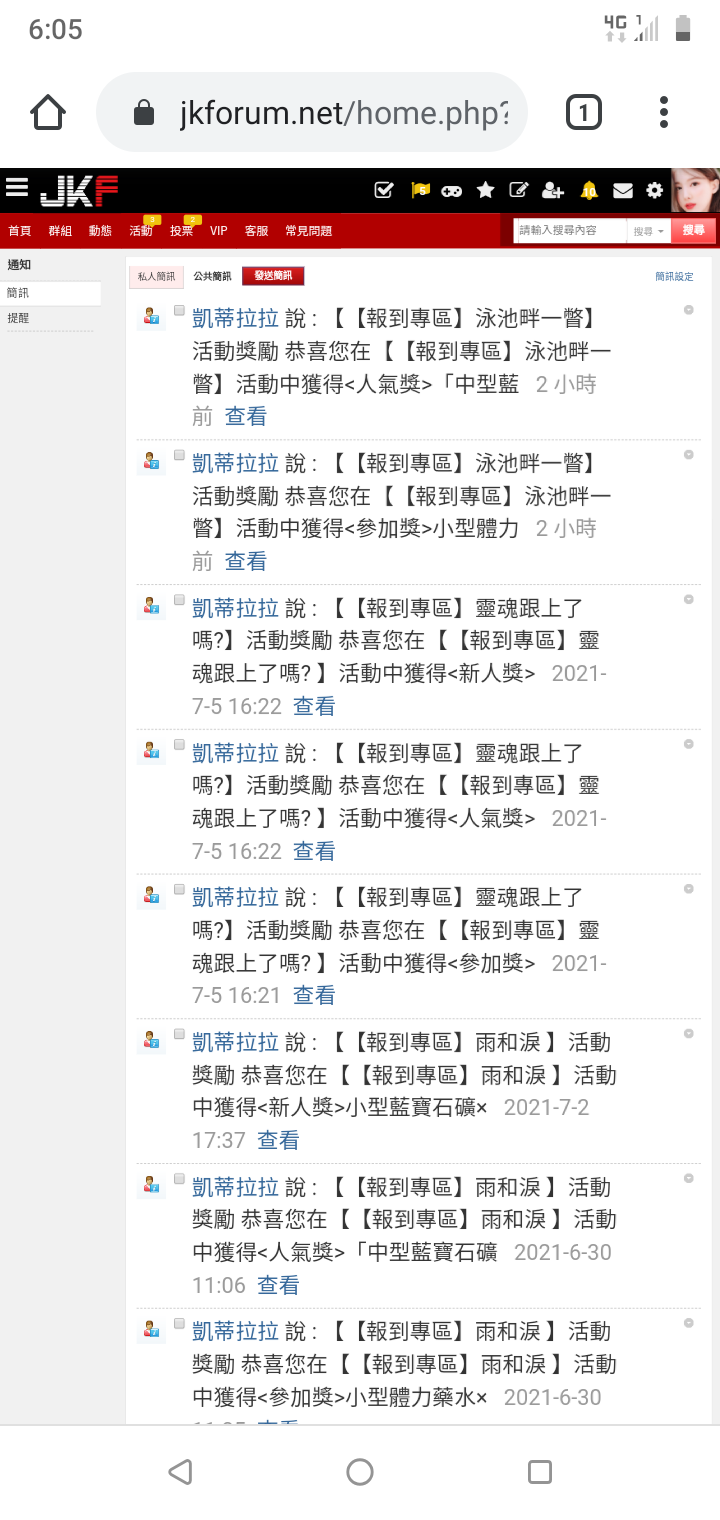Image resolution: width=720 pixels, height=1520 pixels.
Task: Tap the favorites star icon
Action: tap(486, 190)
